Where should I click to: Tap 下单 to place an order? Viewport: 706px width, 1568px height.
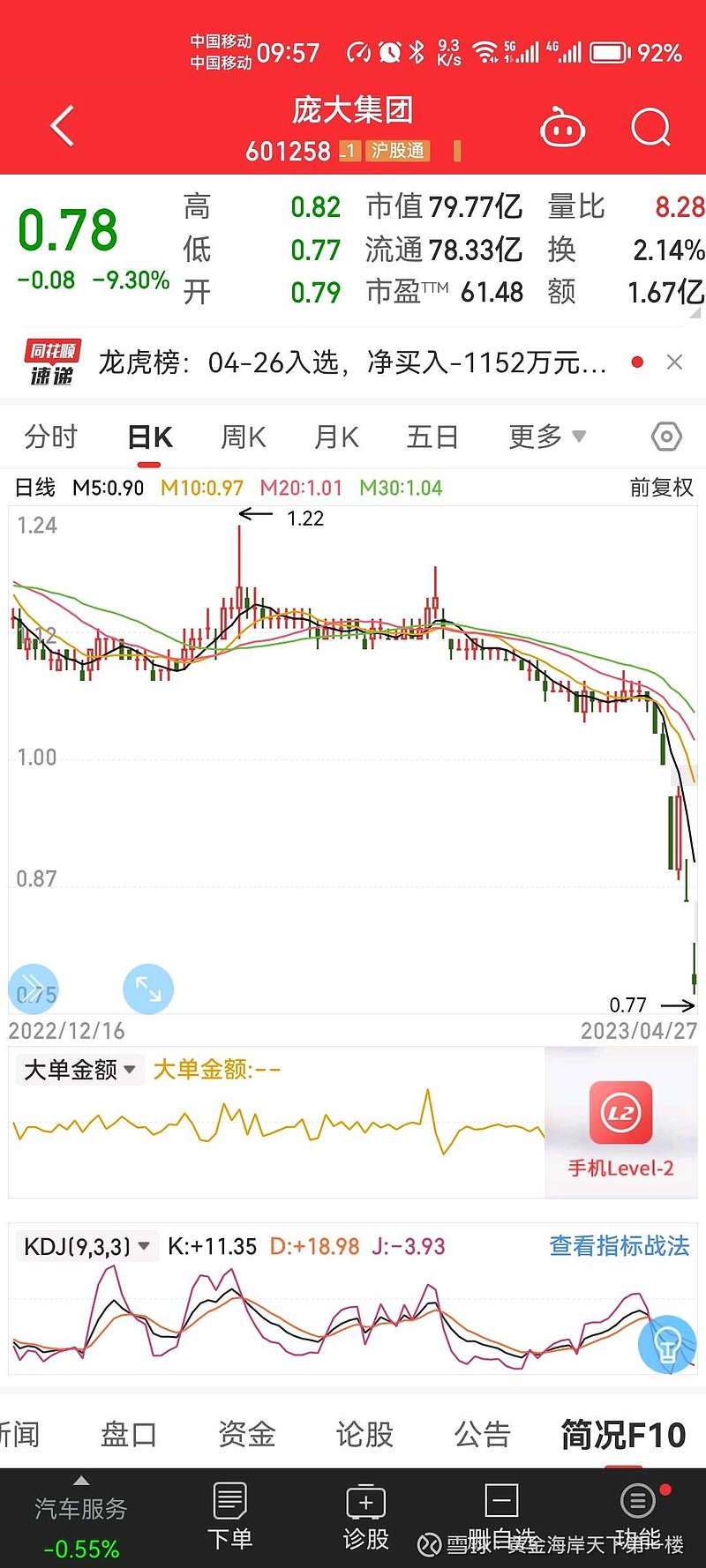pyautogui.click(x=229, y=1516)
